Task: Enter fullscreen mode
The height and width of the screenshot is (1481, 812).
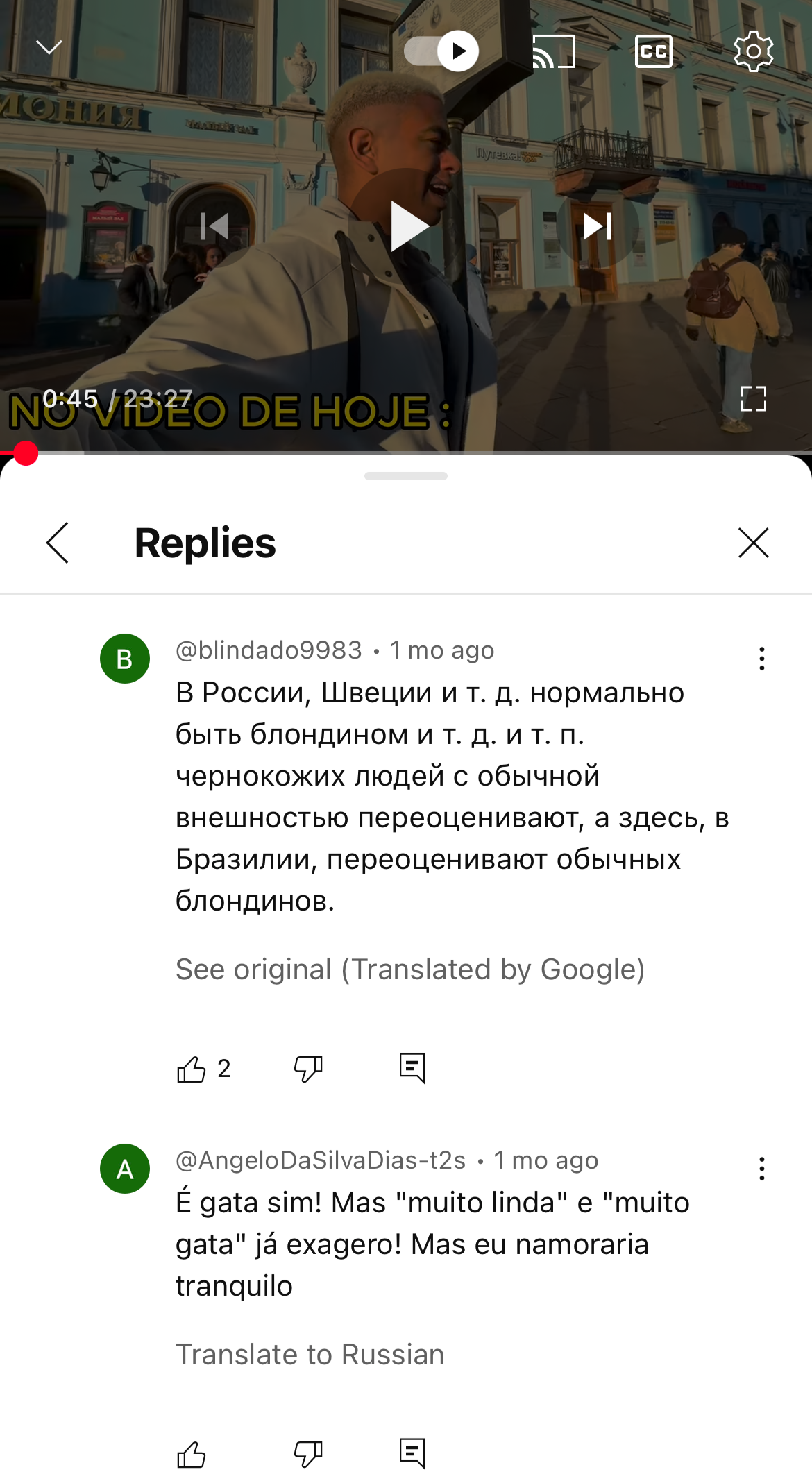Action: 754,399
